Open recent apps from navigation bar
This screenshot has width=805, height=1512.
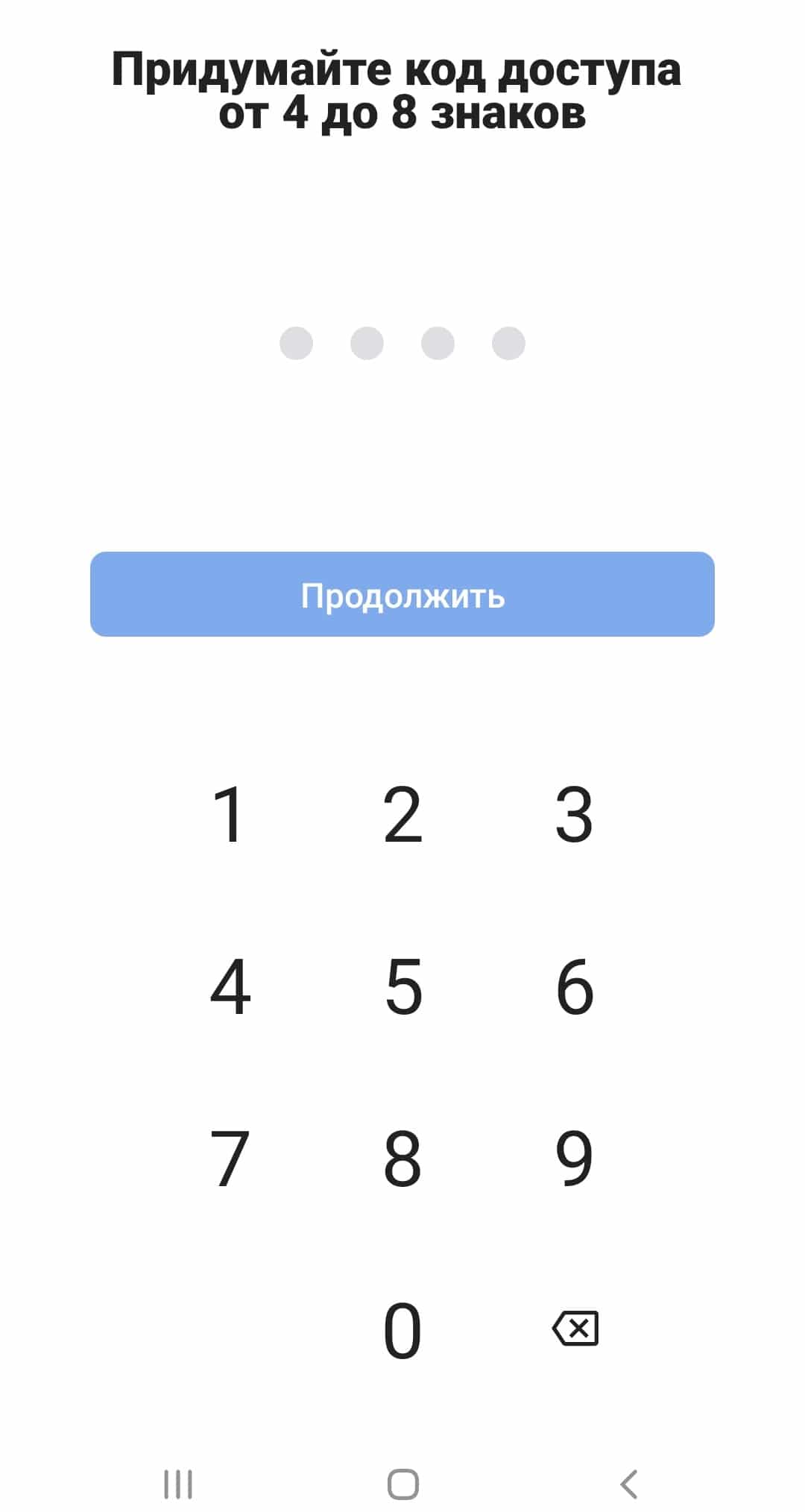pyautogui.click(x=178, y=1484)
